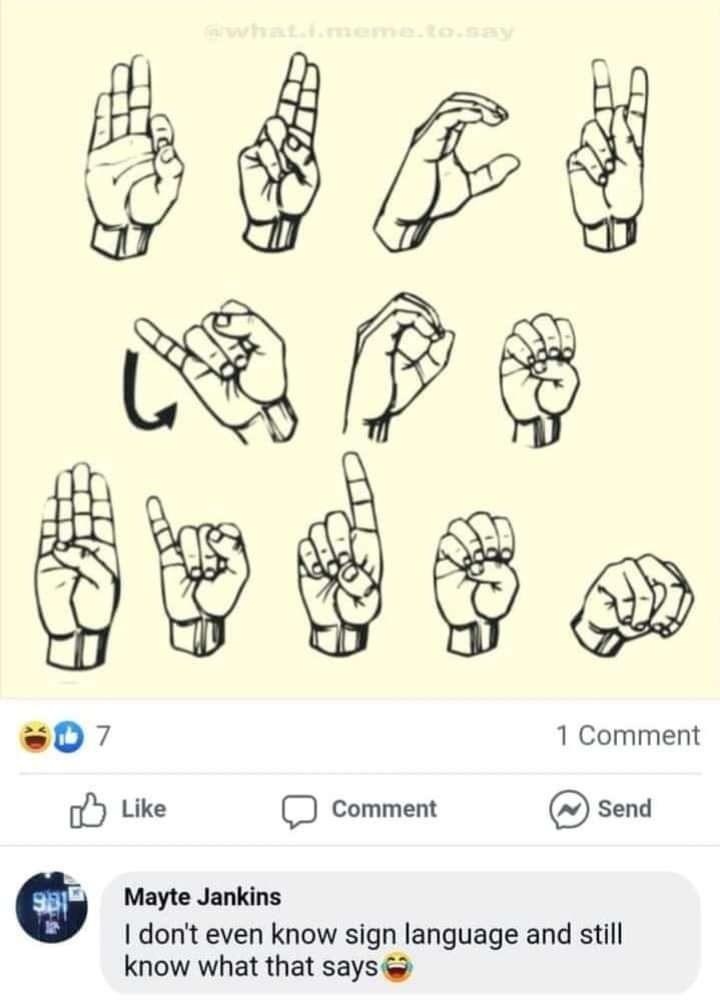Visit the profile name Mayte Jankins

click(x=202, y=897)
